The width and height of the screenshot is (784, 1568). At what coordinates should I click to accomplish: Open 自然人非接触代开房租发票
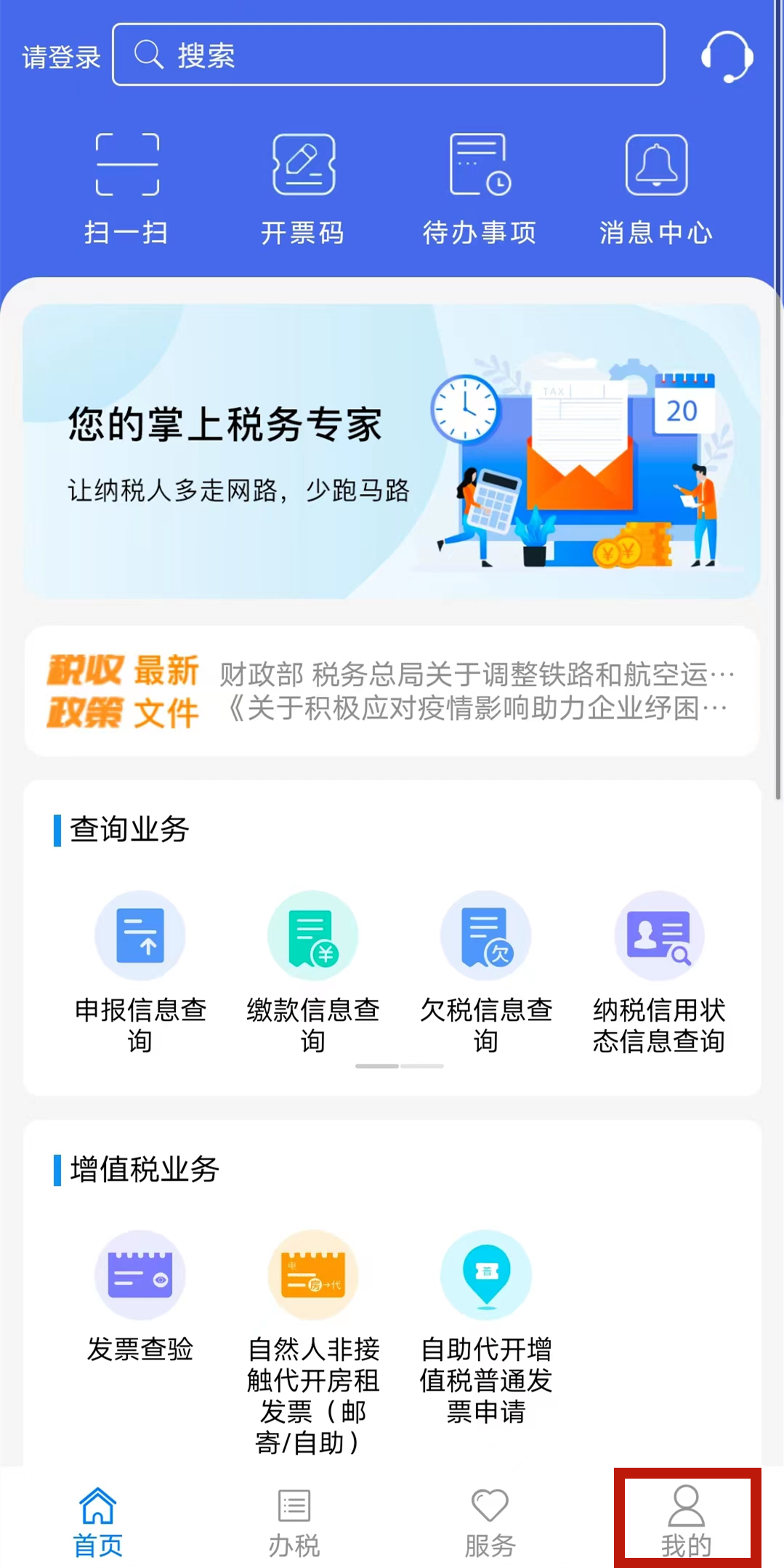coord(313,1337)
